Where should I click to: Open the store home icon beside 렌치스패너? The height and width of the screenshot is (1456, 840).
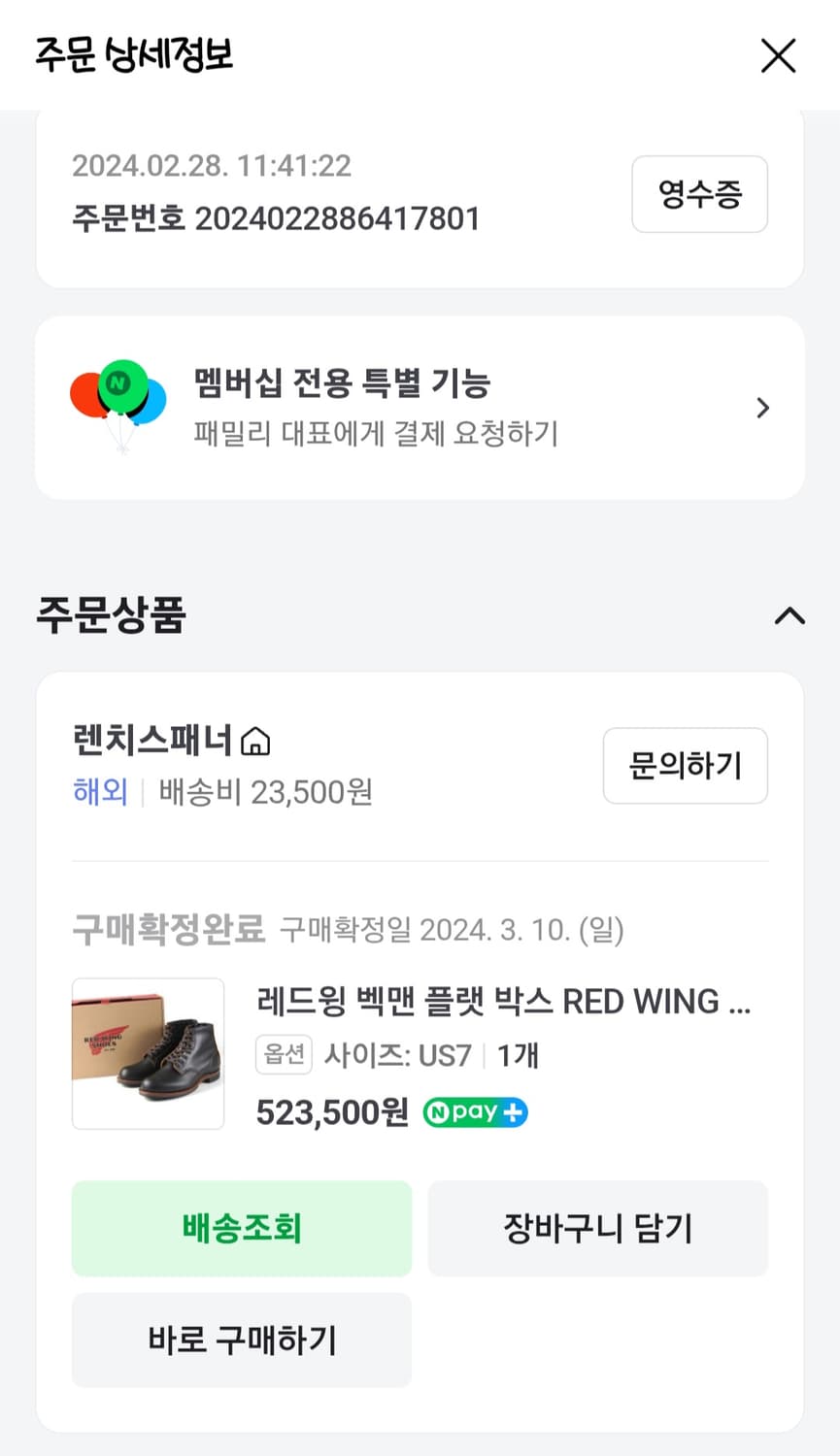click(x=254, y=740)
